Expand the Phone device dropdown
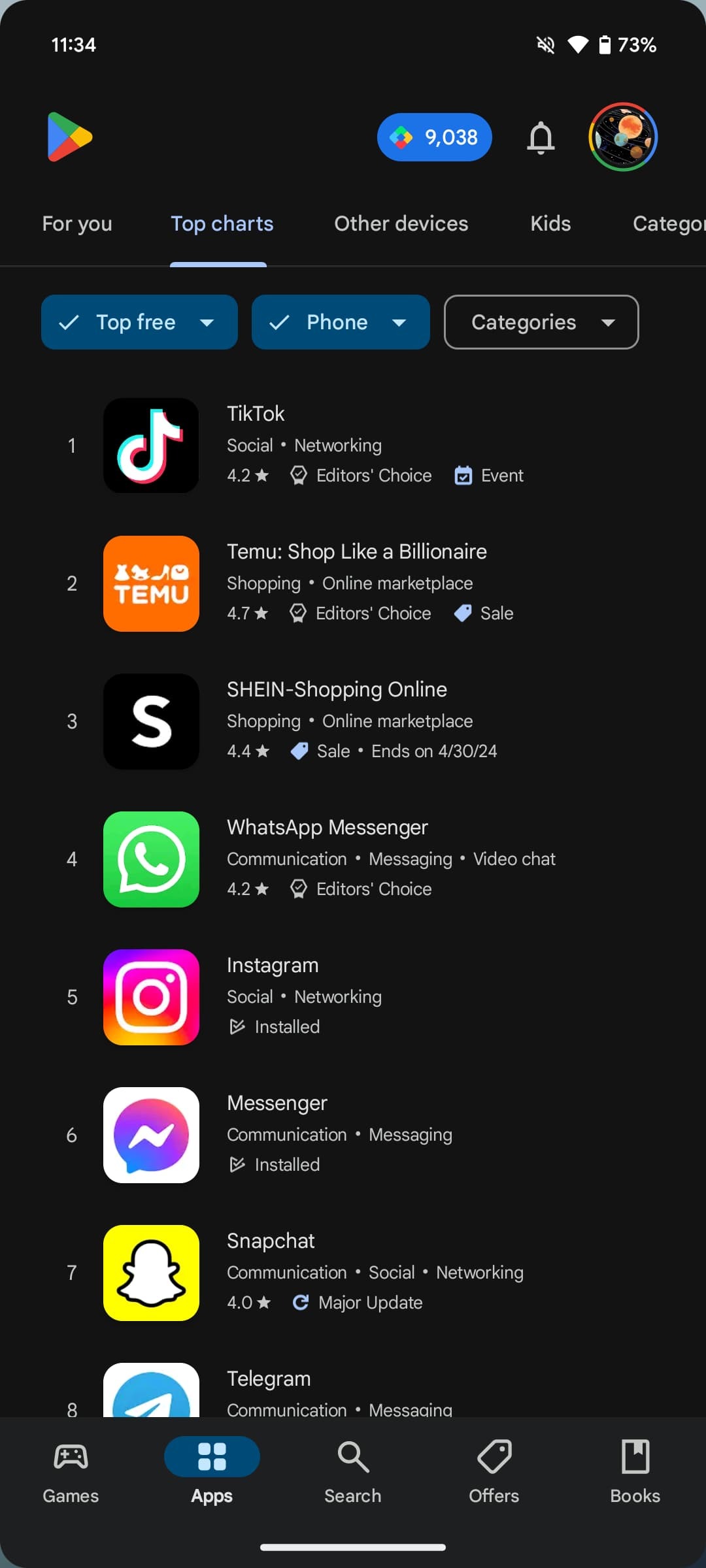706x1568 pixels. (x=341, y=322)
